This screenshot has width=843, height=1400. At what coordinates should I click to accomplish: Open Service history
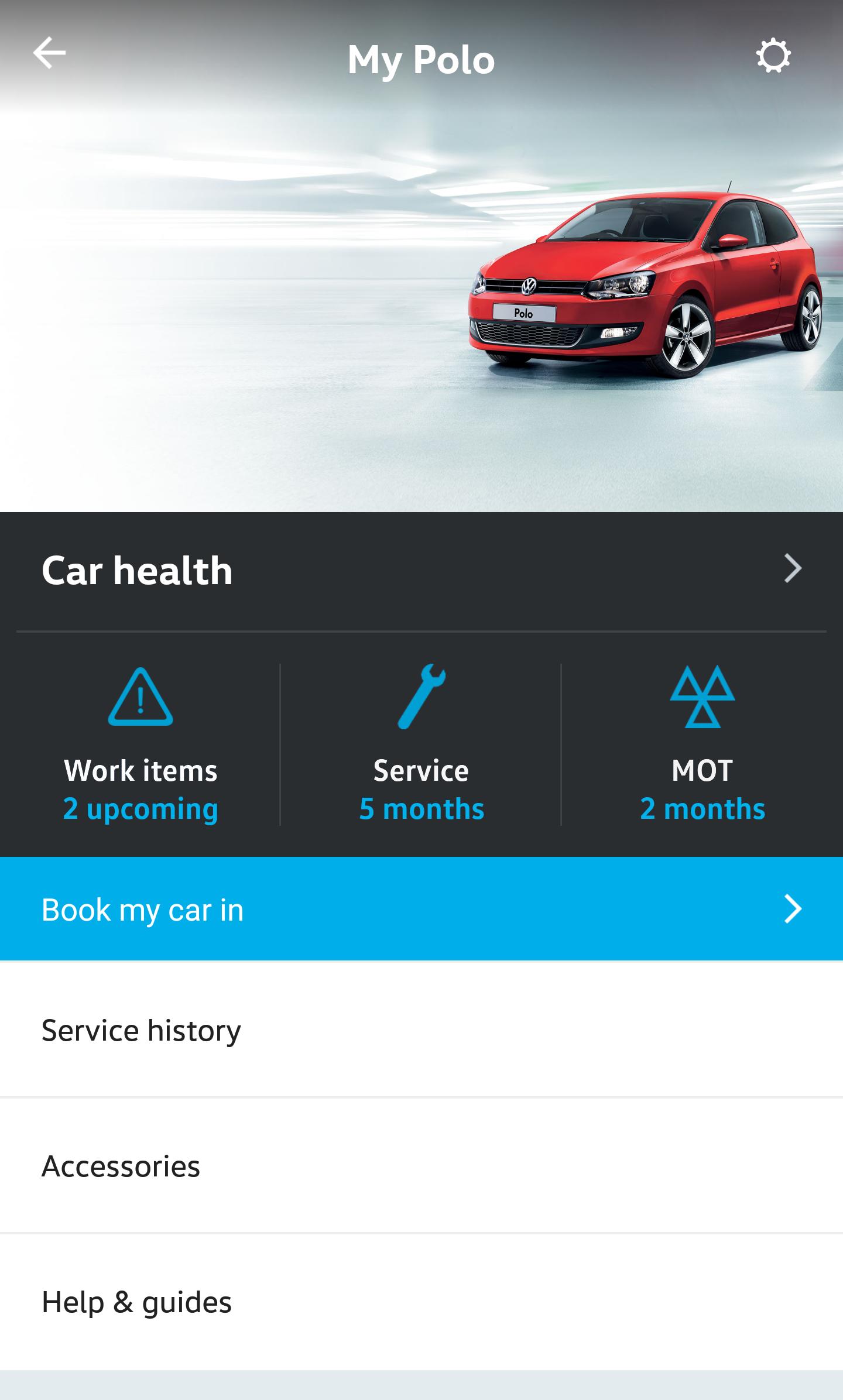pos(140,1030)
